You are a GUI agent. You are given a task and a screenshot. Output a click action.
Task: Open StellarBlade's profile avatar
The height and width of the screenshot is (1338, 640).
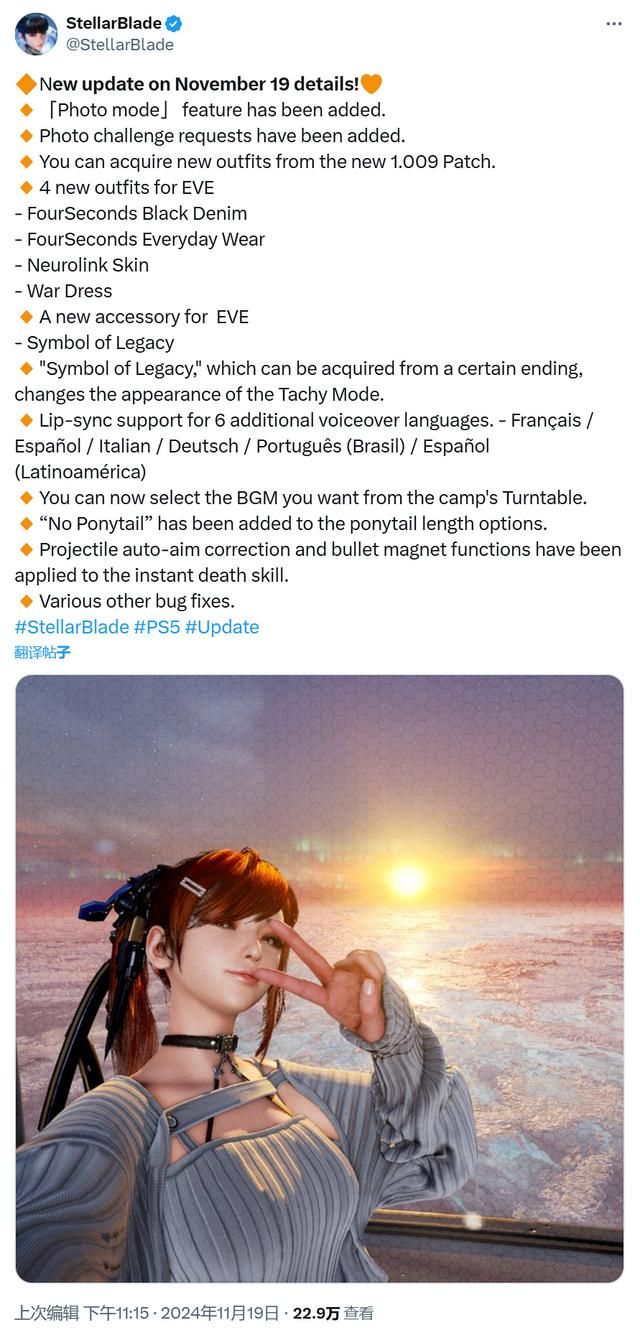[36, 33]
